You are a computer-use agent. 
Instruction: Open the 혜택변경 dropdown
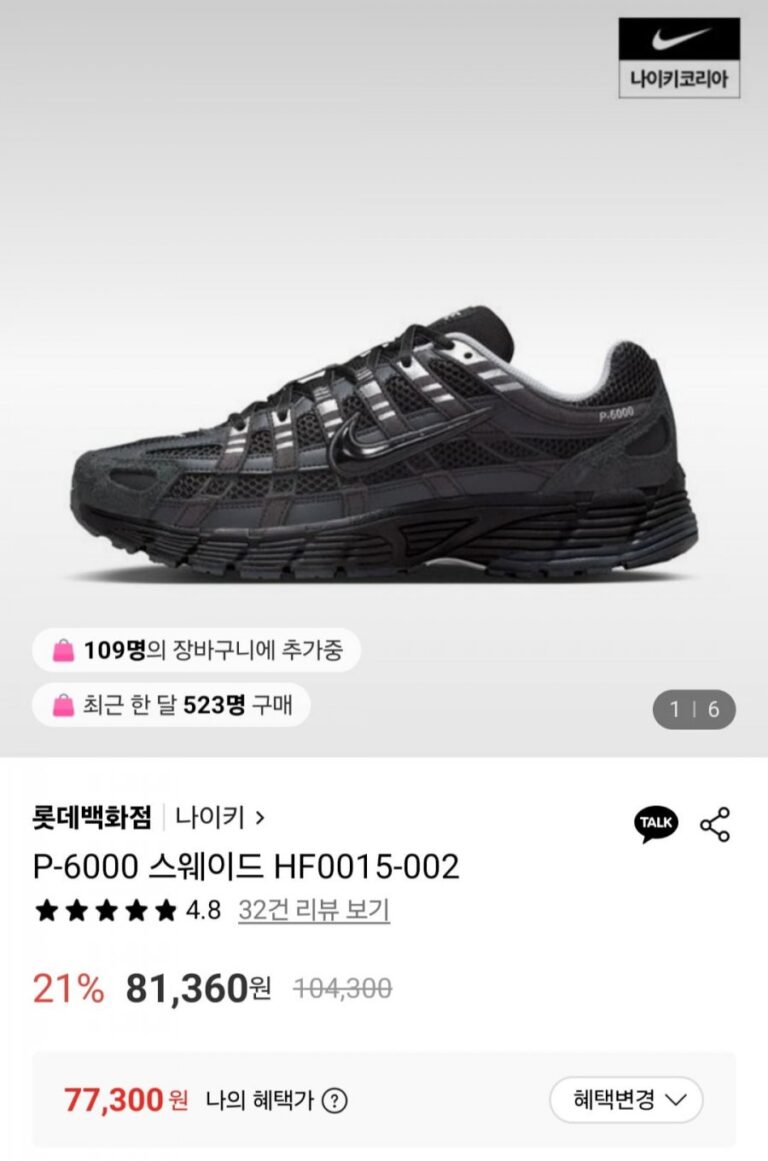point(626,1101)
